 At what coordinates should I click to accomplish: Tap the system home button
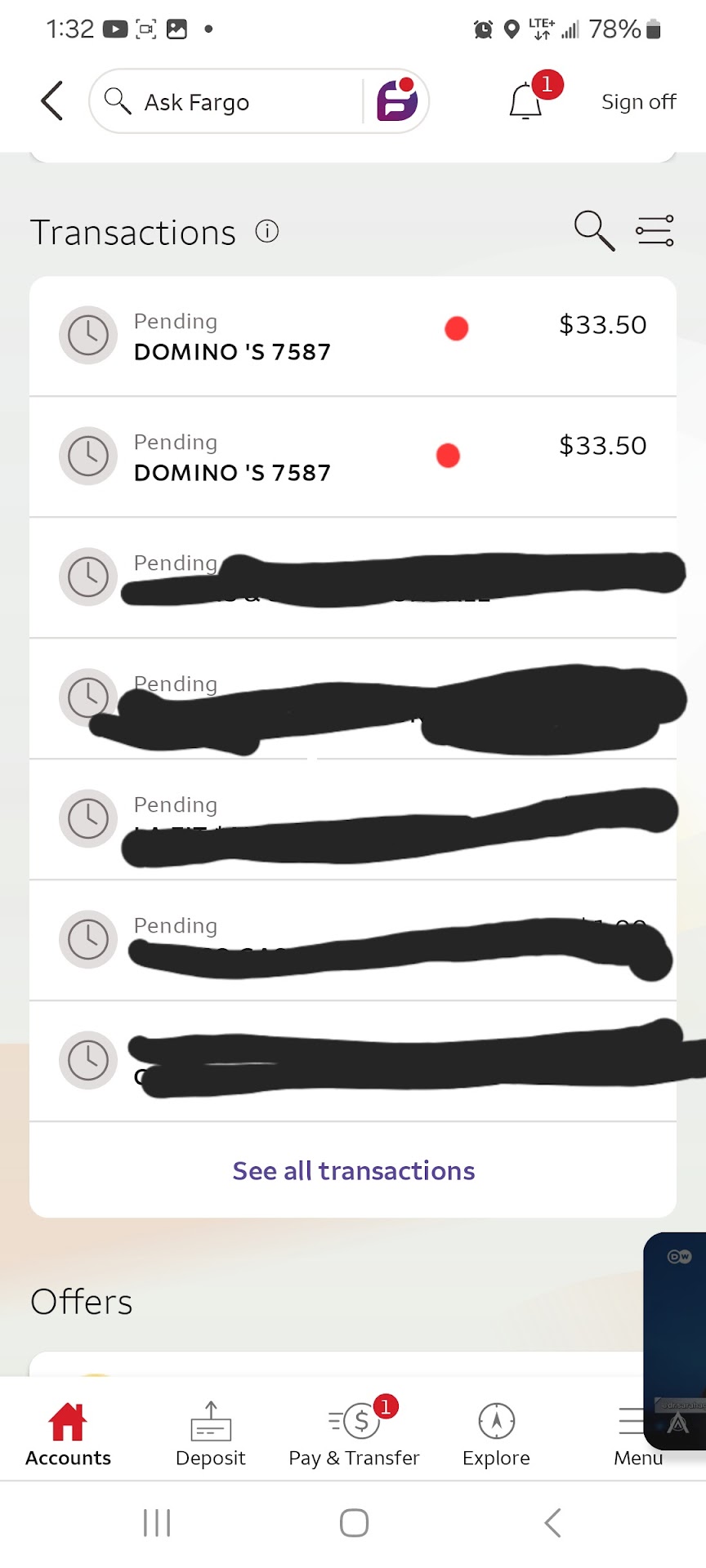pyautogui.click(x=354, y=1523)
